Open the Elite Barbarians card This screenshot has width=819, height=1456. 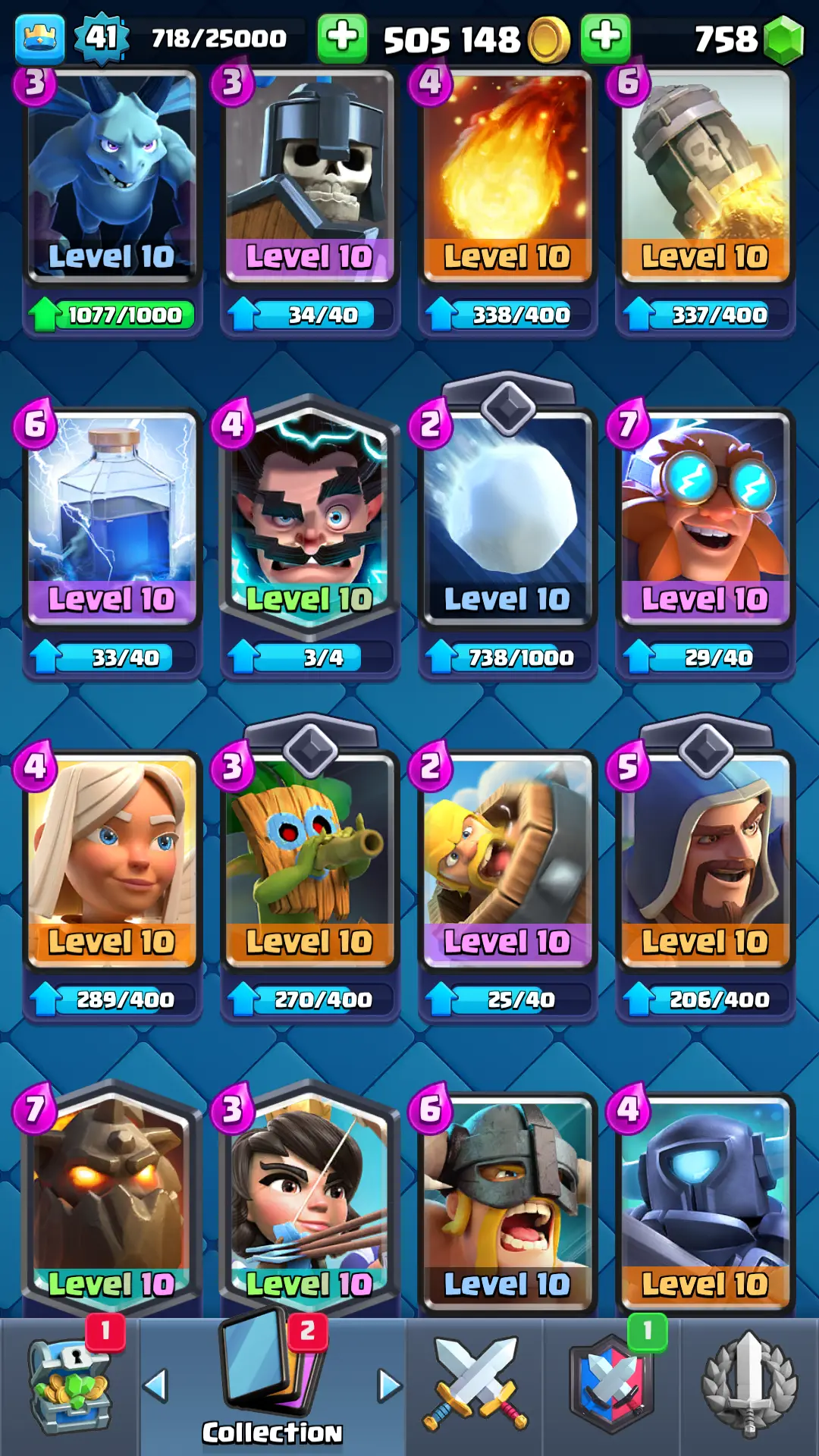tap(507, 1198)
